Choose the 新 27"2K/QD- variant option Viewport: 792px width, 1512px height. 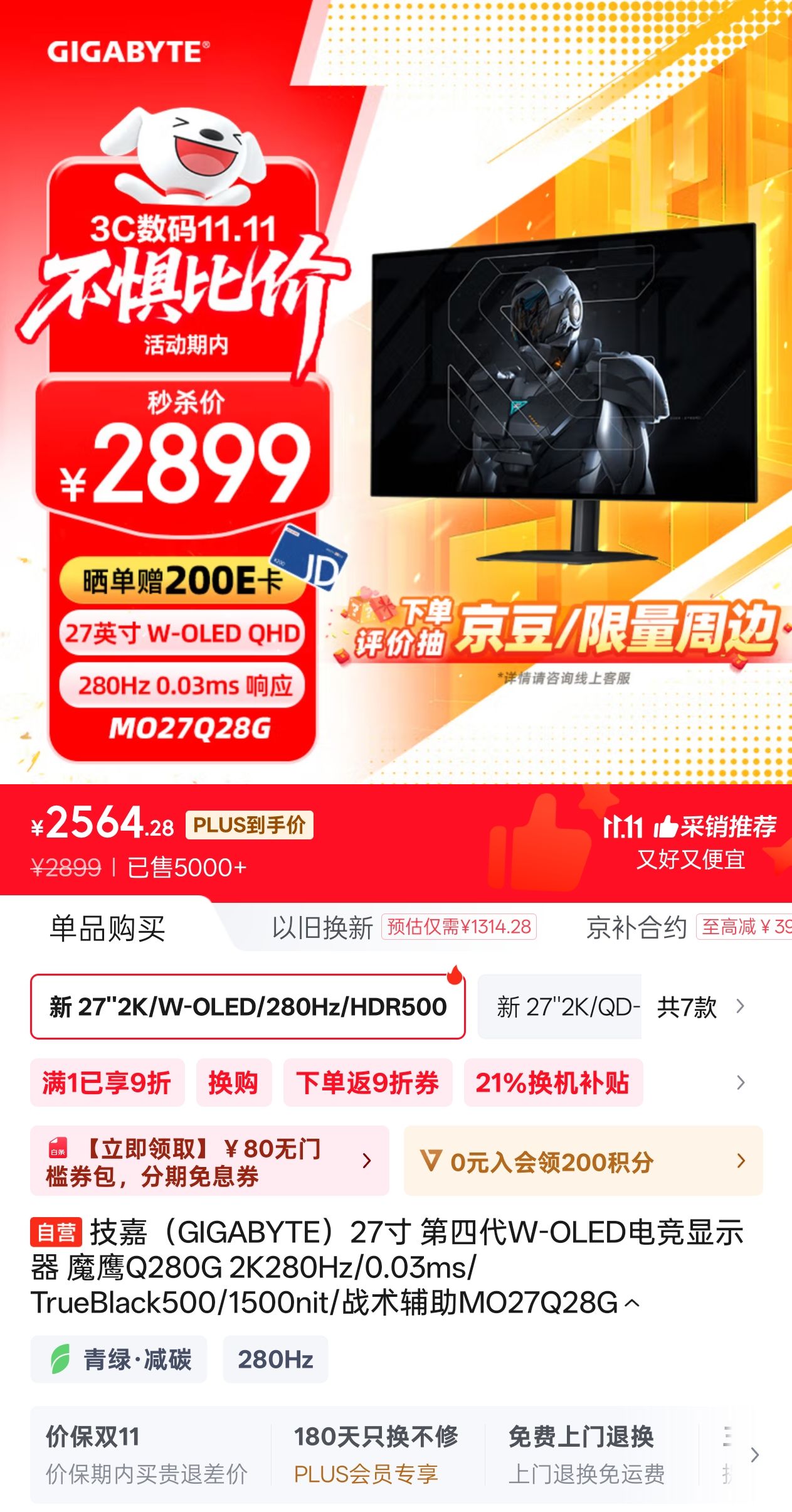point(560,1007)
